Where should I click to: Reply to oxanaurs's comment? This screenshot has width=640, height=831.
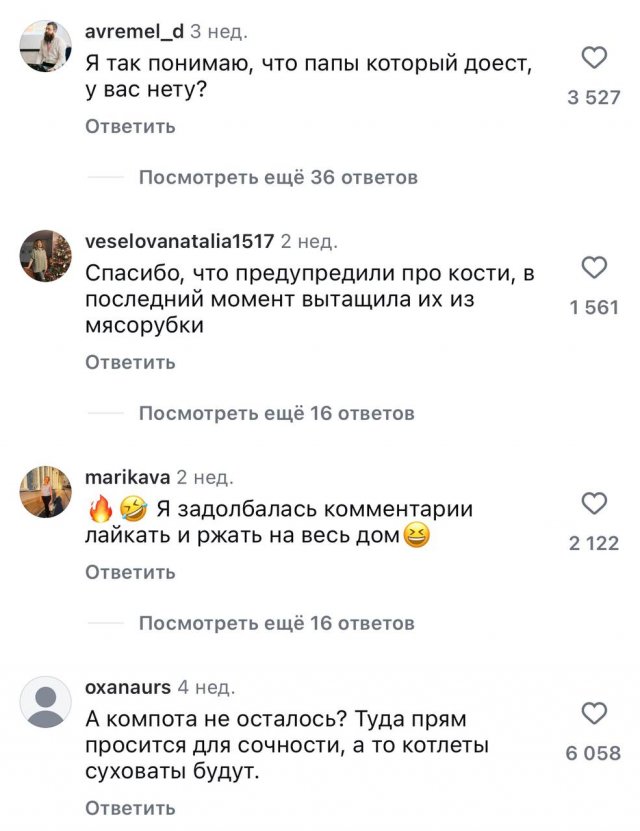pos(130,807)
